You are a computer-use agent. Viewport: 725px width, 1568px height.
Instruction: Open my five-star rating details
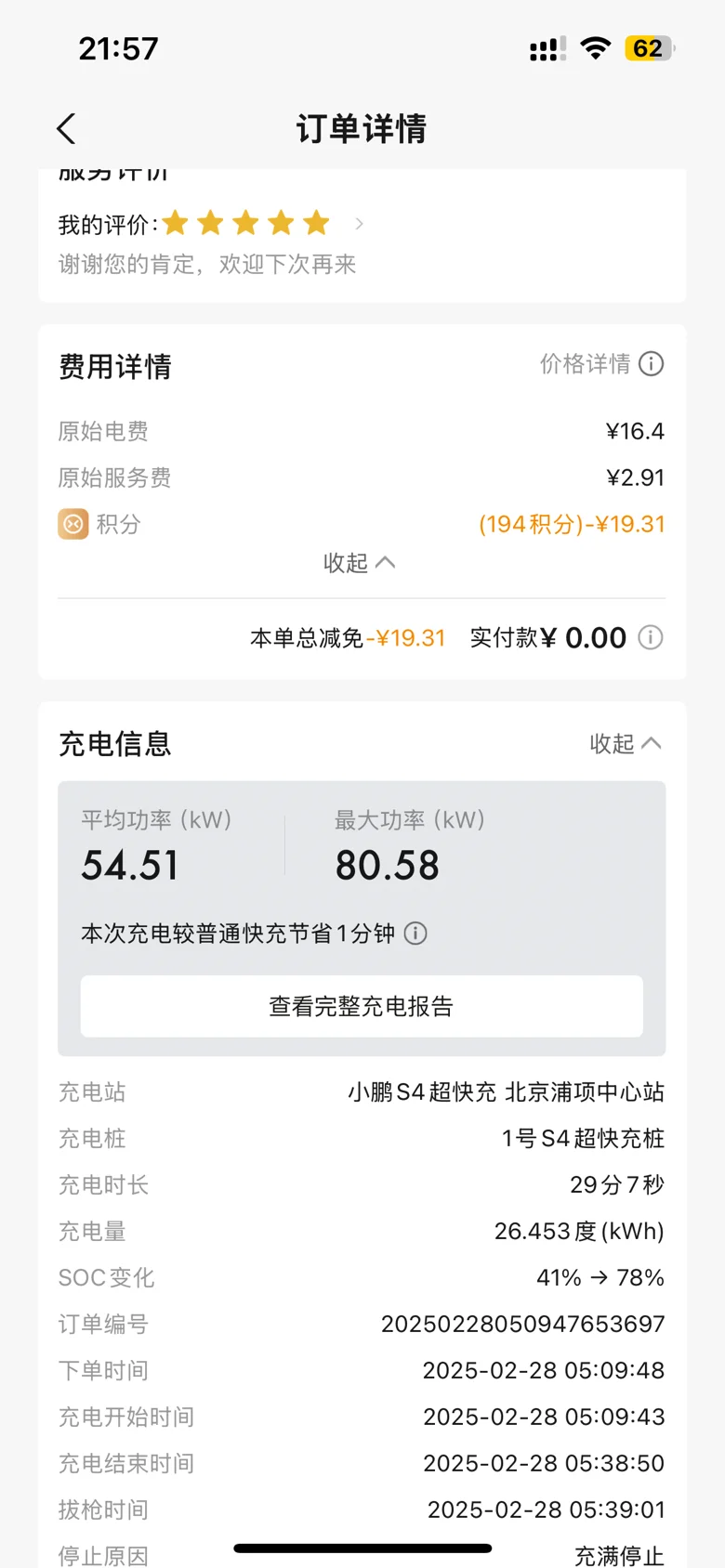click(212, 224)
